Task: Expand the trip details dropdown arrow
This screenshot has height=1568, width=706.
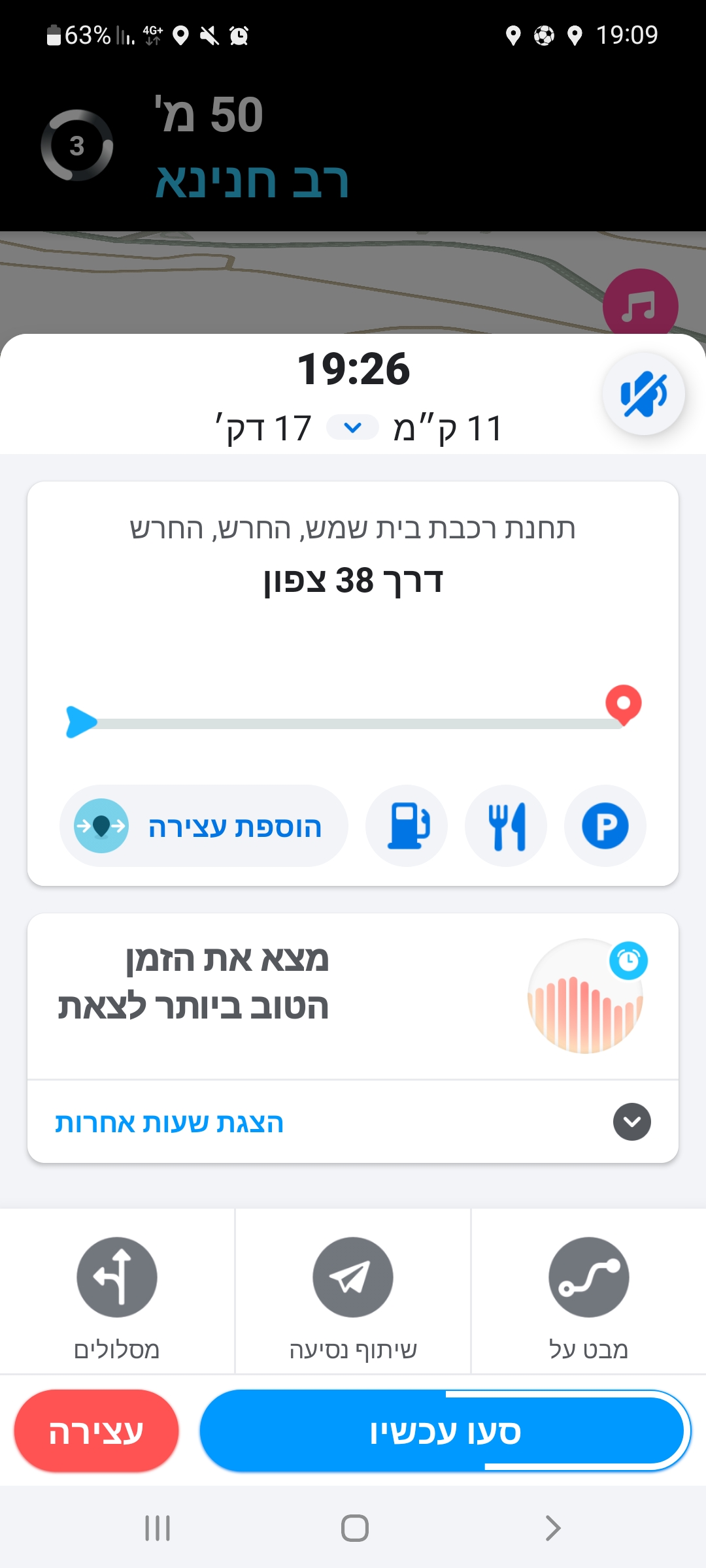Action: 353,428
